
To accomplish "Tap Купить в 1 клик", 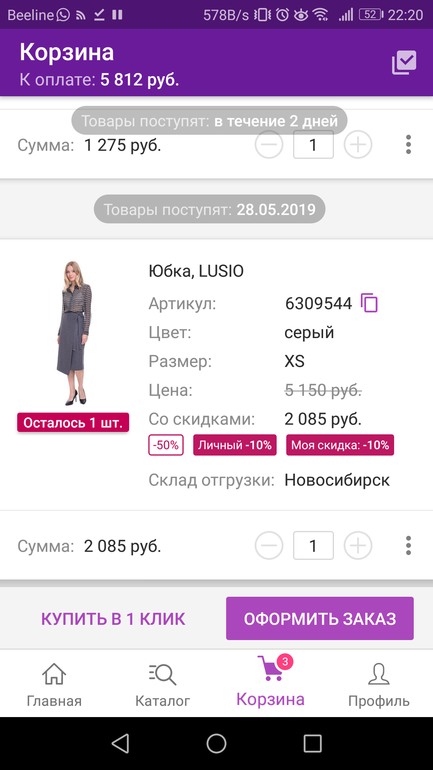I will point(113,619).
